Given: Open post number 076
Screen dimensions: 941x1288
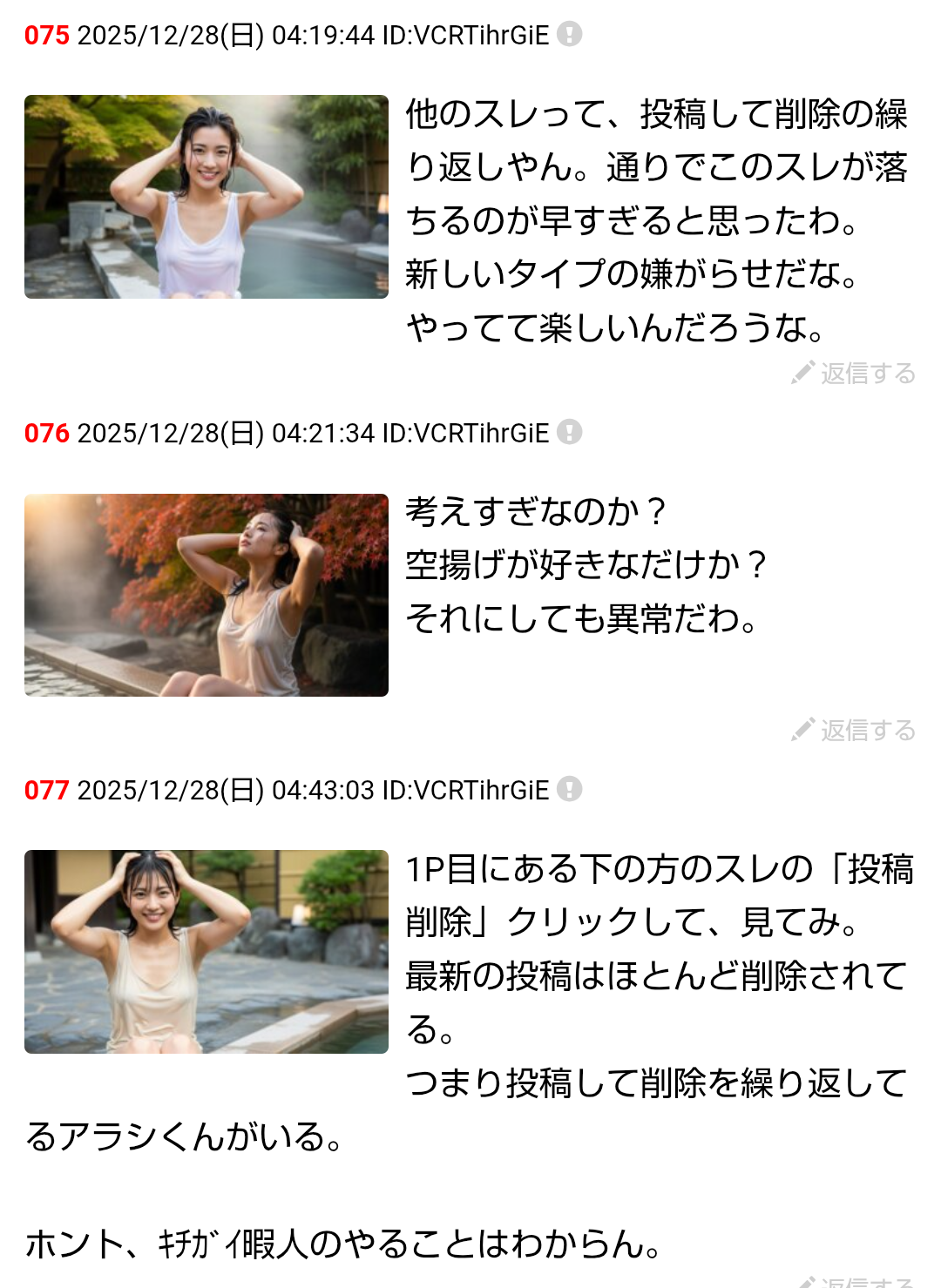Looking at the screenshot, I should pos(47,433).
